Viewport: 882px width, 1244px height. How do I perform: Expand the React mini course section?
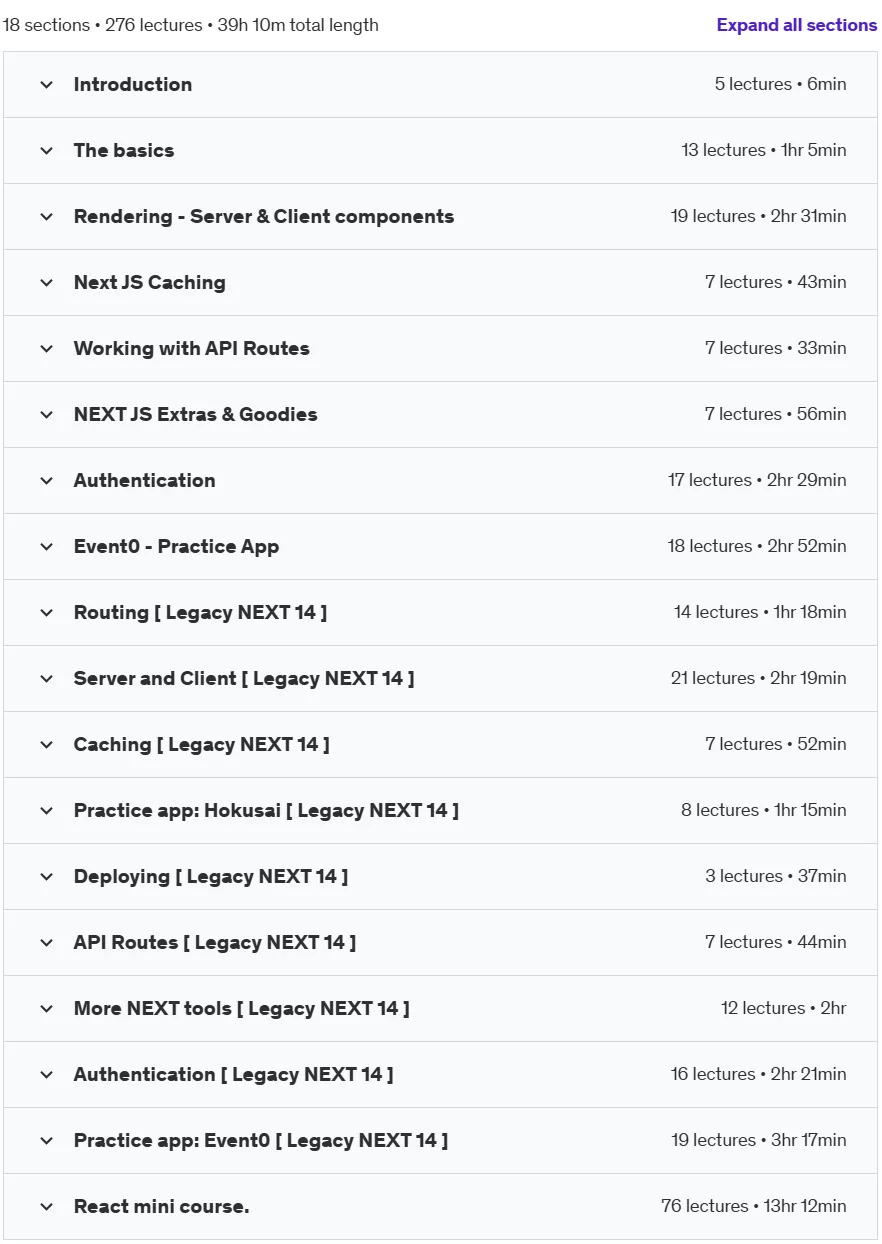click(x=440, y=1207)
